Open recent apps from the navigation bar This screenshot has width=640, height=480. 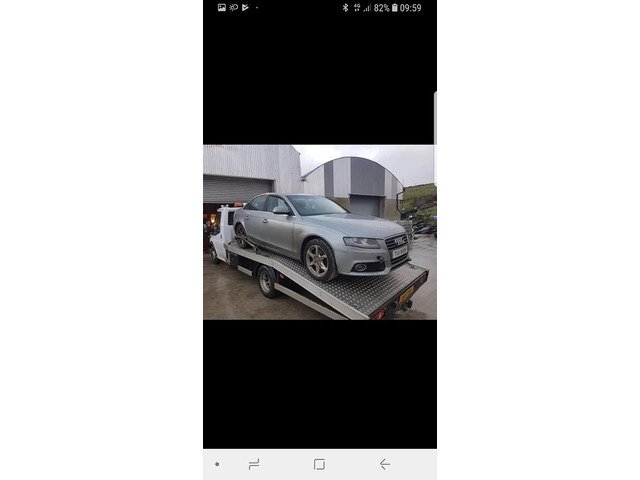(x=254, y=464)
